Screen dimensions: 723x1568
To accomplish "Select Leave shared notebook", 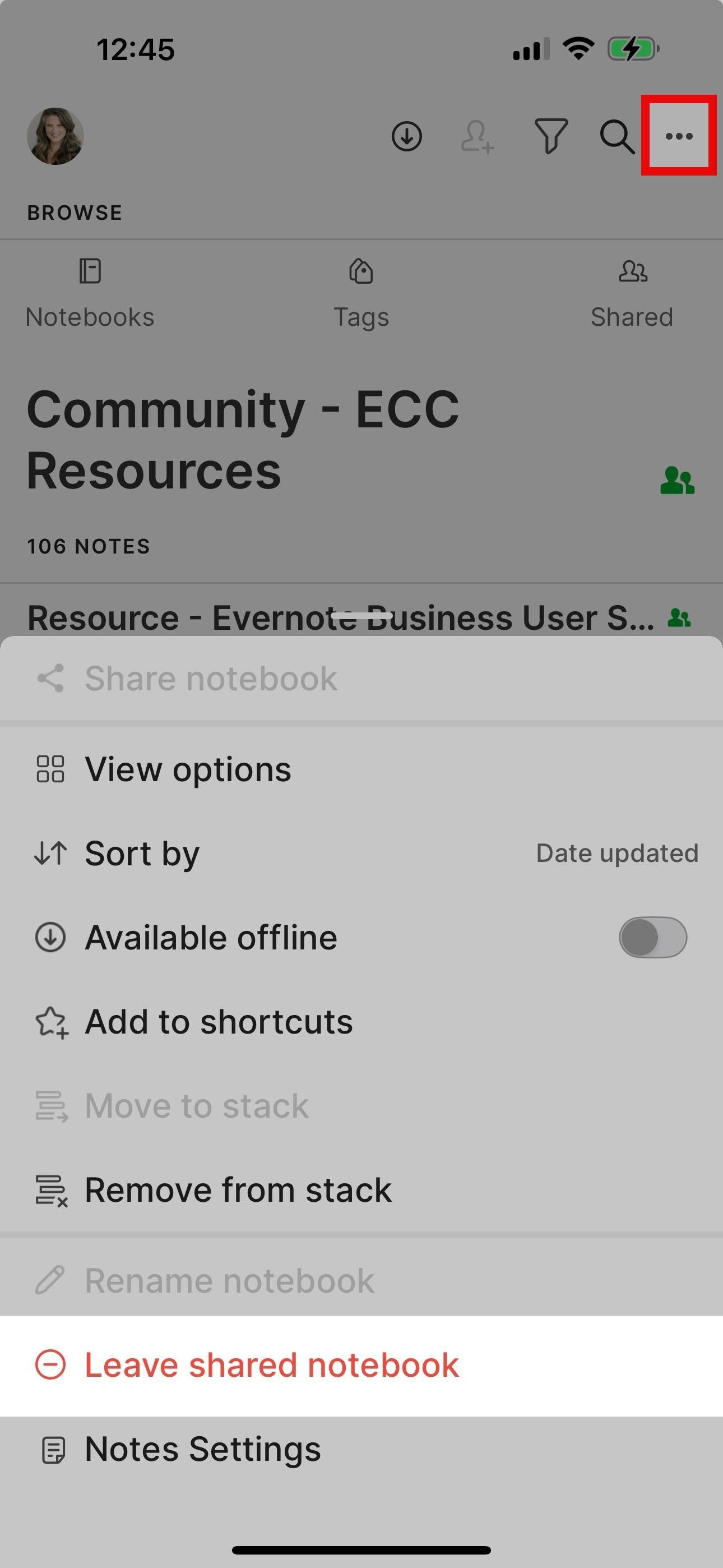I will pos(361,1366).
